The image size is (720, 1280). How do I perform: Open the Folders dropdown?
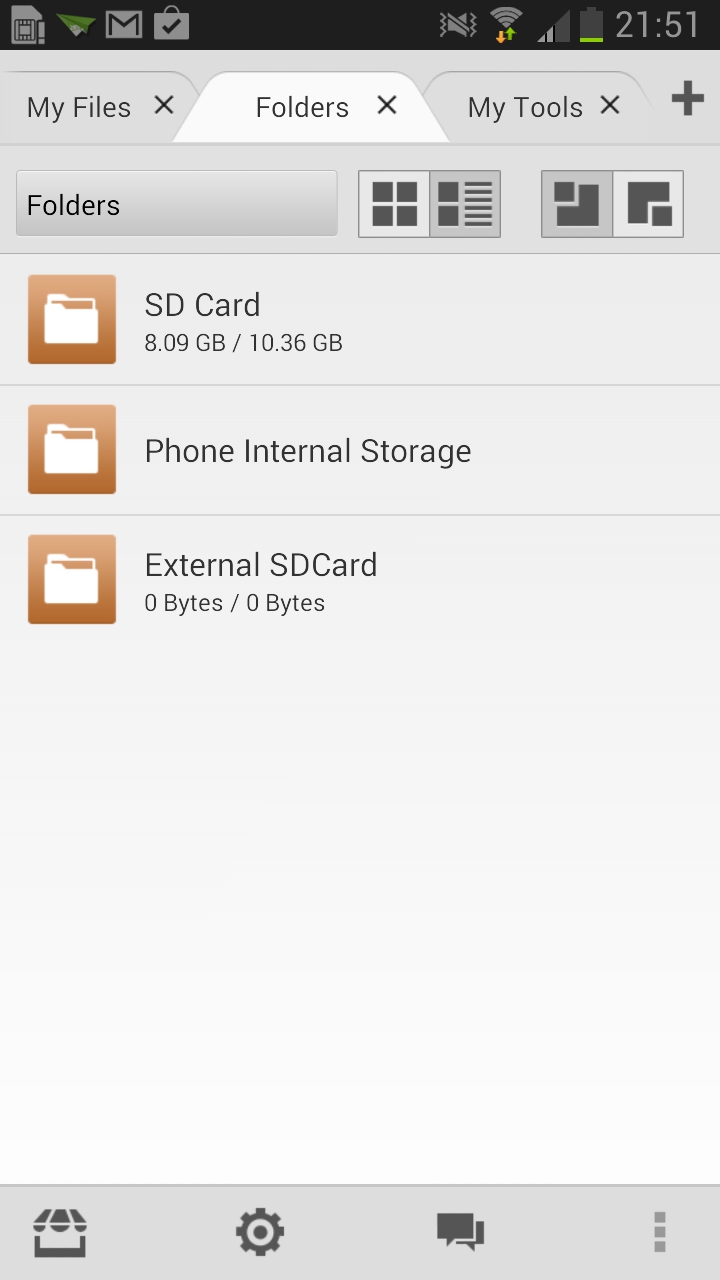177,204
